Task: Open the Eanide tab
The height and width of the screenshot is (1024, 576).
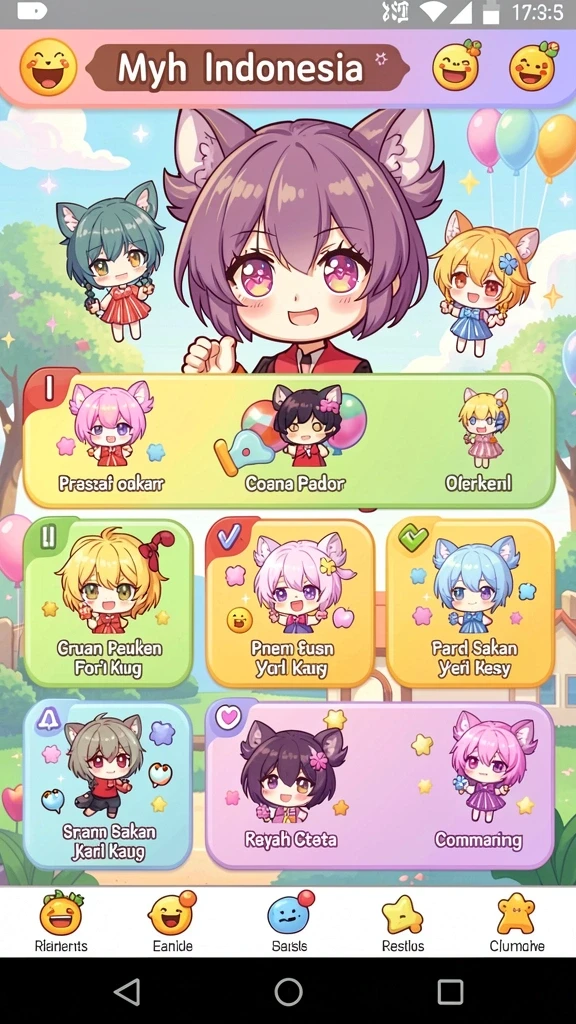Action: point(172,922)
